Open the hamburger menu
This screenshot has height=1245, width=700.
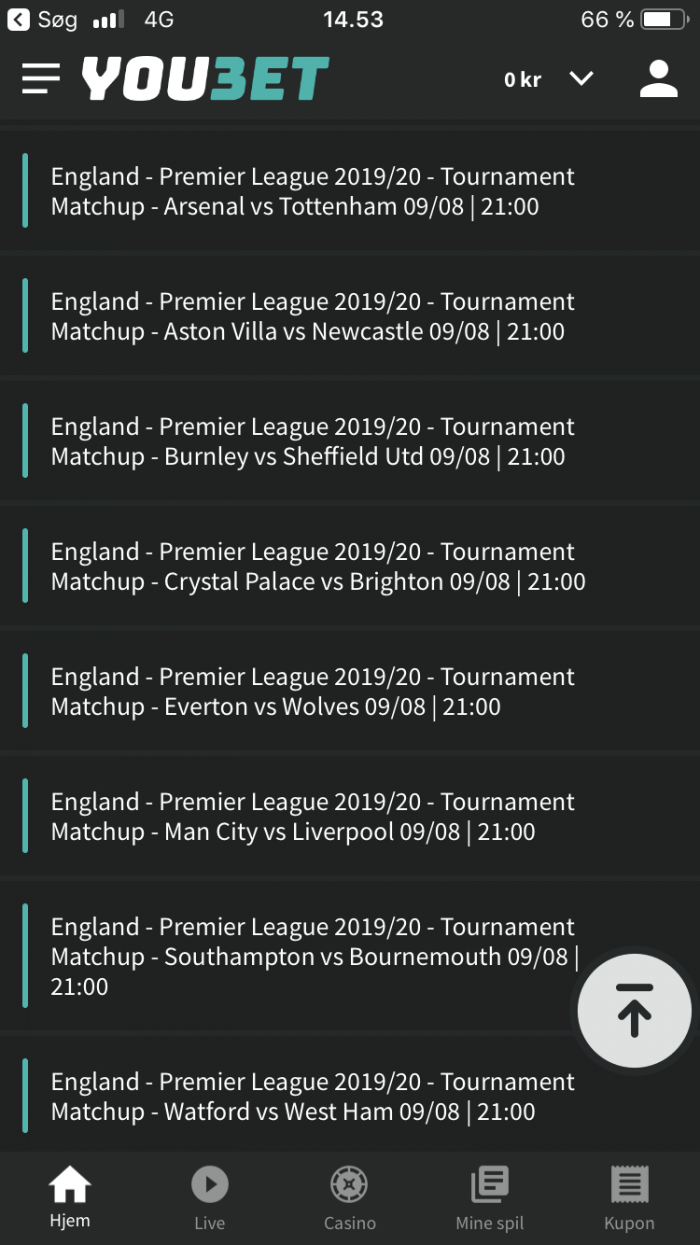click(x=41, y=79)
